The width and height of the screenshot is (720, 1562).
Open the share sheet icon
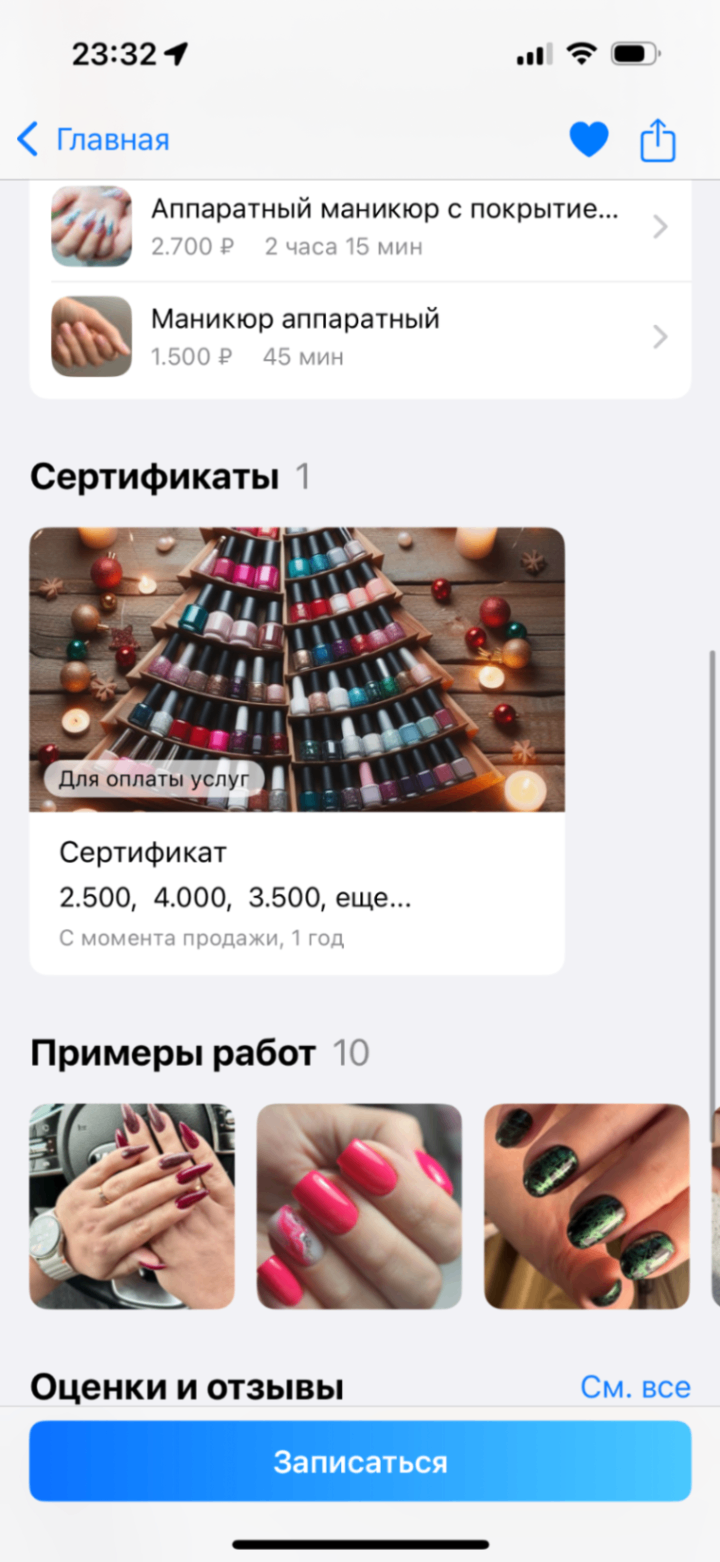658,140
